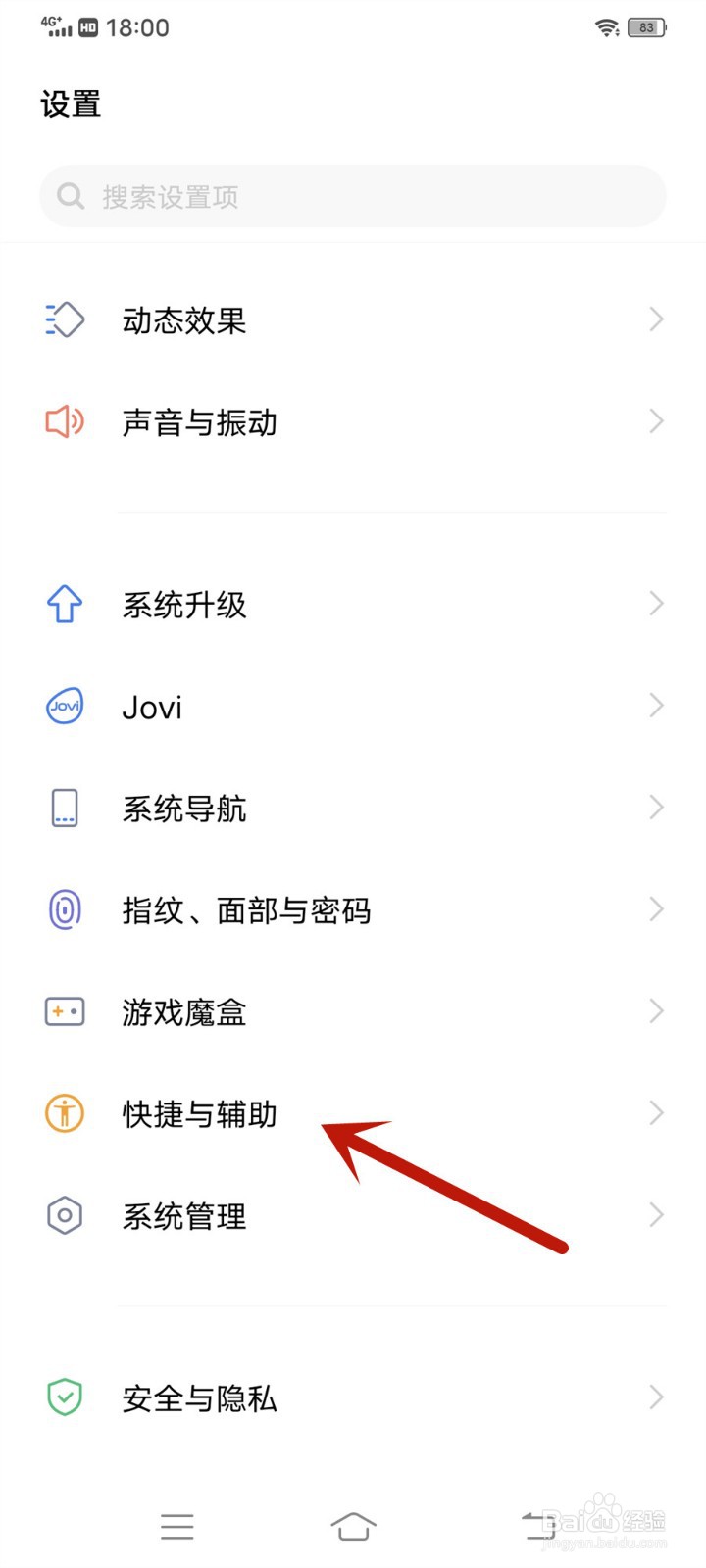Open the Jovi settings row
The width and height of the screenshot is (706, 1568).
353,707
